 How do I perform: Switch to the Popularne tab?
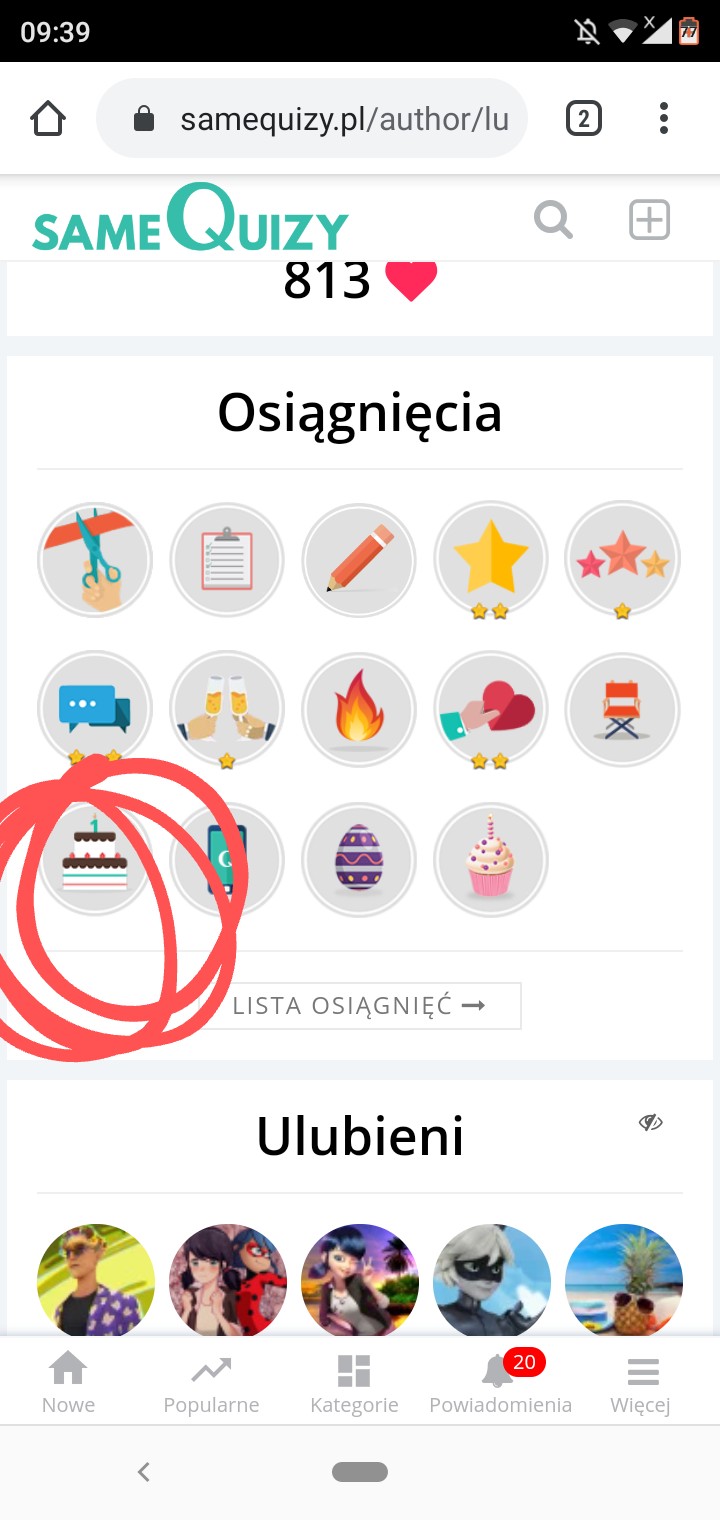211,1382
